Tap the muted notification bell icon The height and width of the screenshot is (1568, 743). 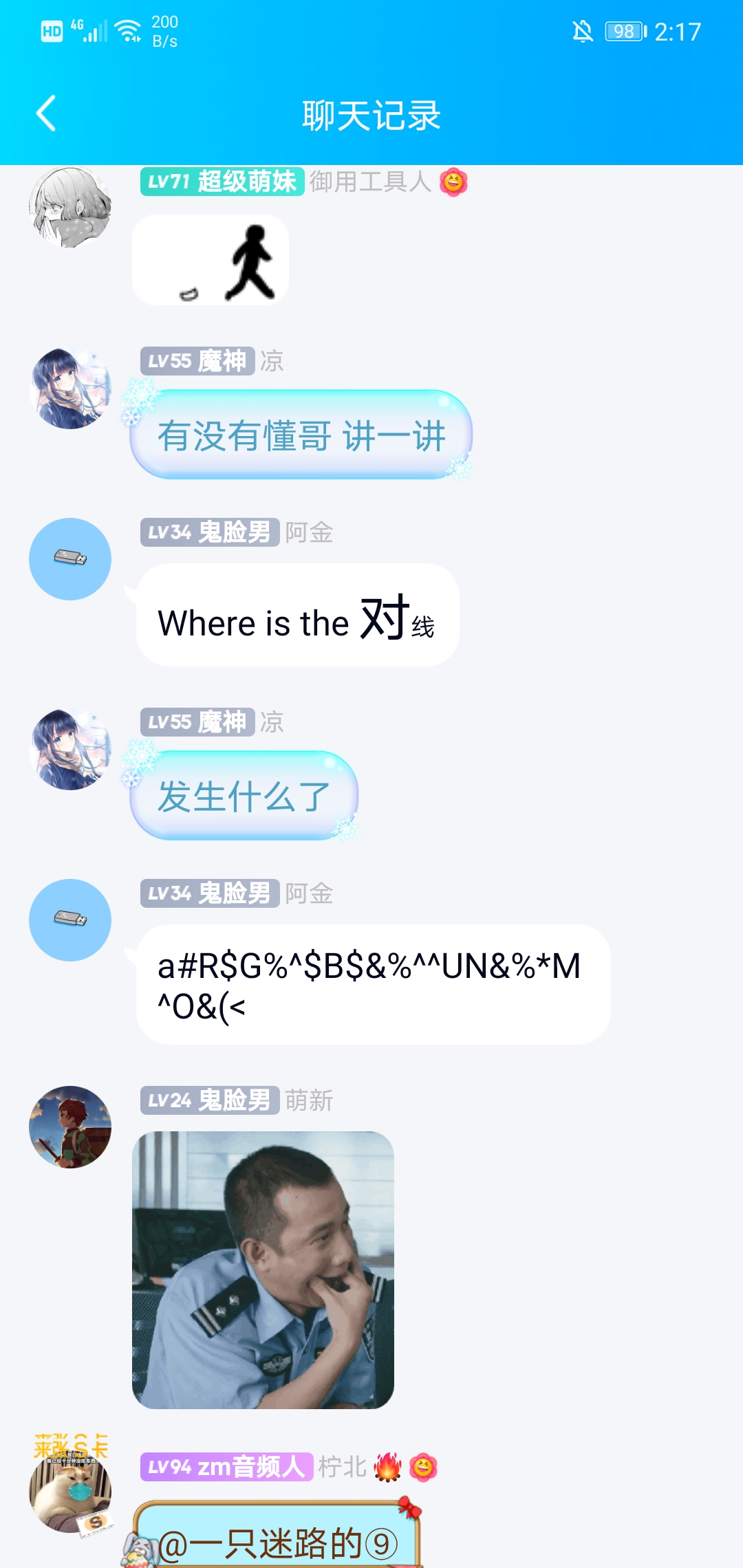click(x=581, y=30)
